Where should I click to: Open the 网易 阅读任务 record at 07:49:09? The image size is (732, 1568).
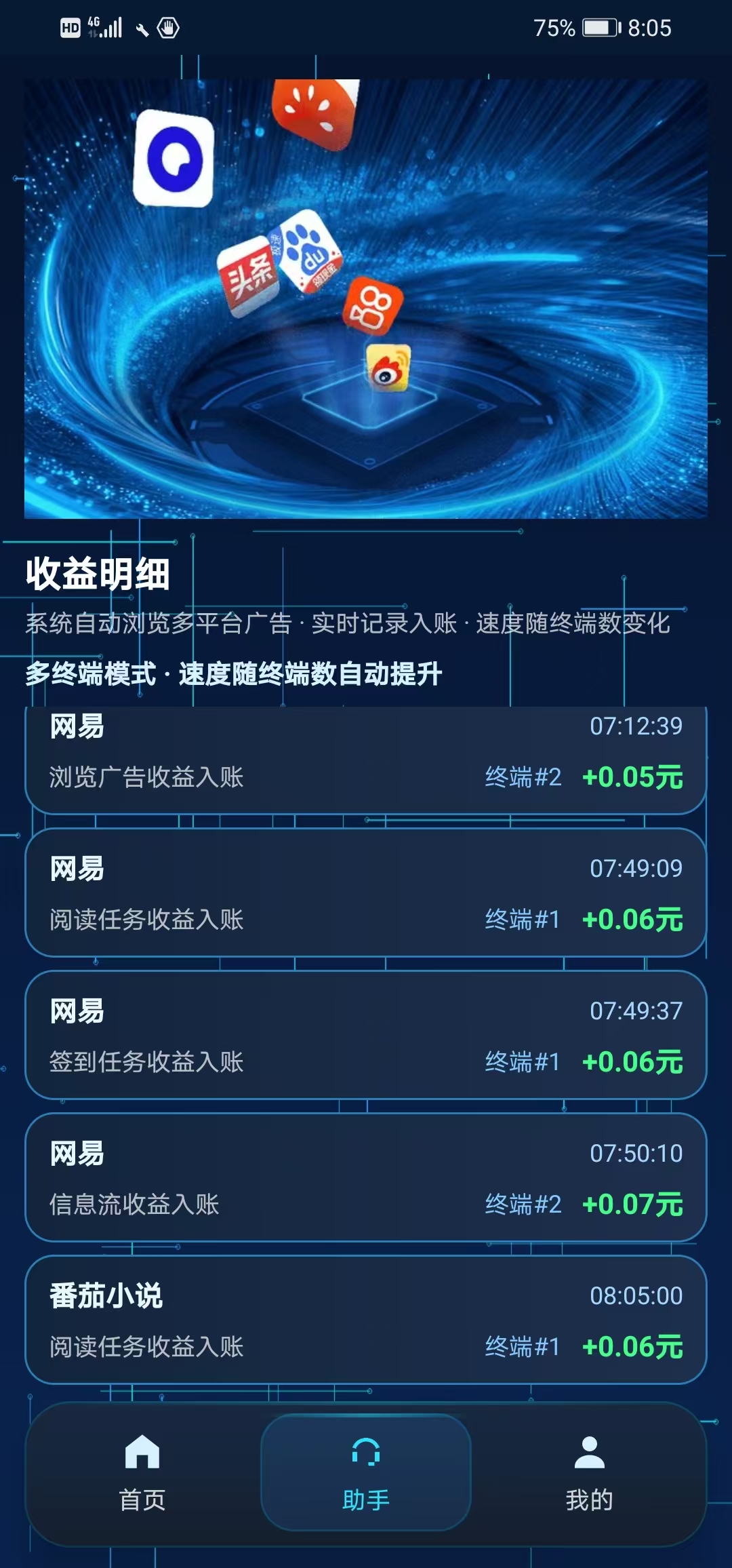pos(366,893)
